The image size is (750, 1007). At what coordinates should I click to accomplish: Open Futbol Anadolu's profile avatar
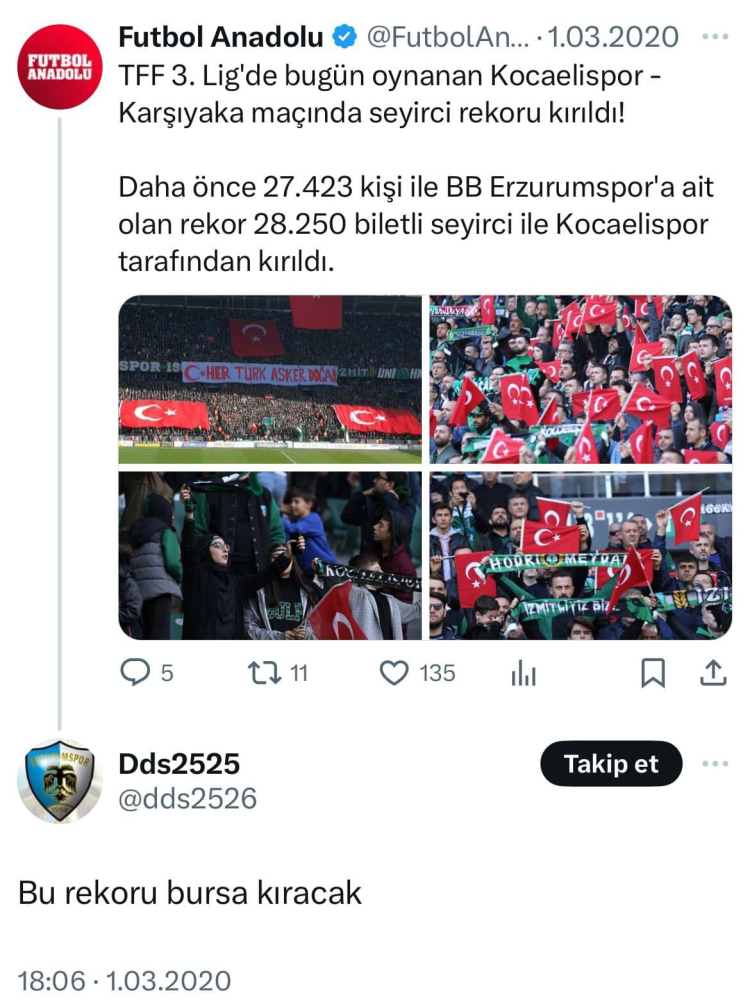[60, 66]
